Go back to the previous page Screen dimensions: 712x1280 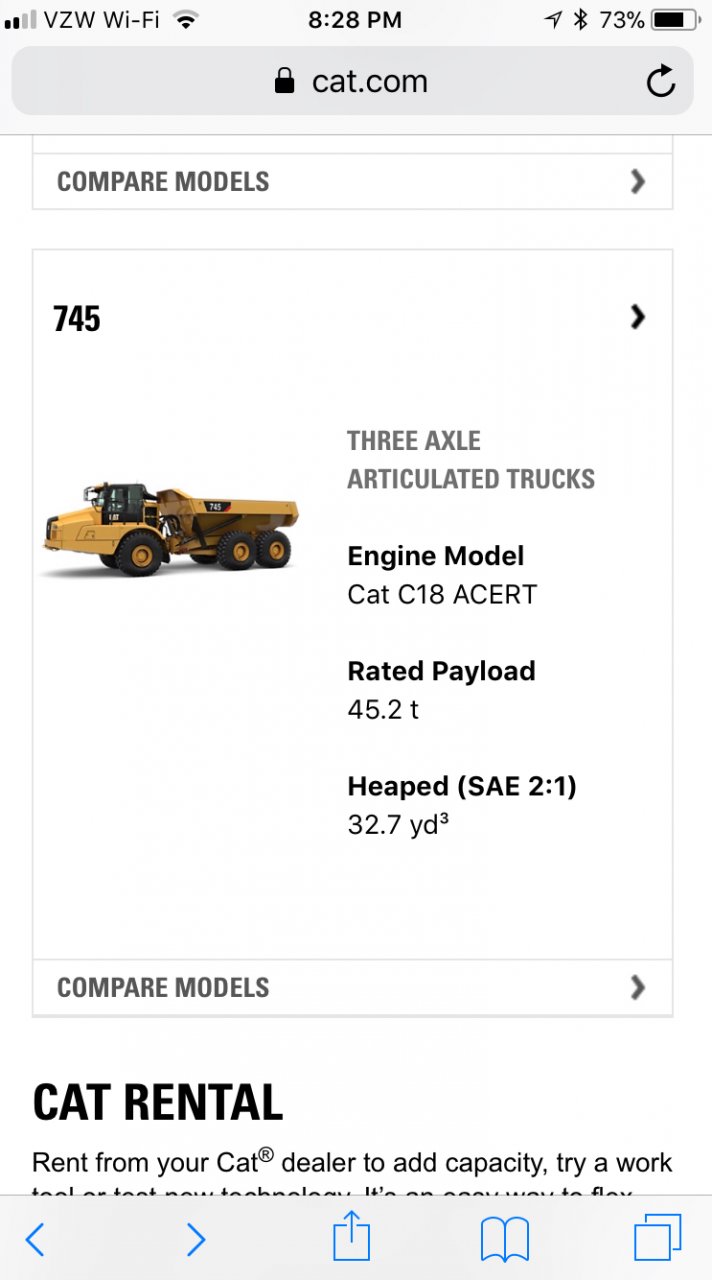(35, 1240)
